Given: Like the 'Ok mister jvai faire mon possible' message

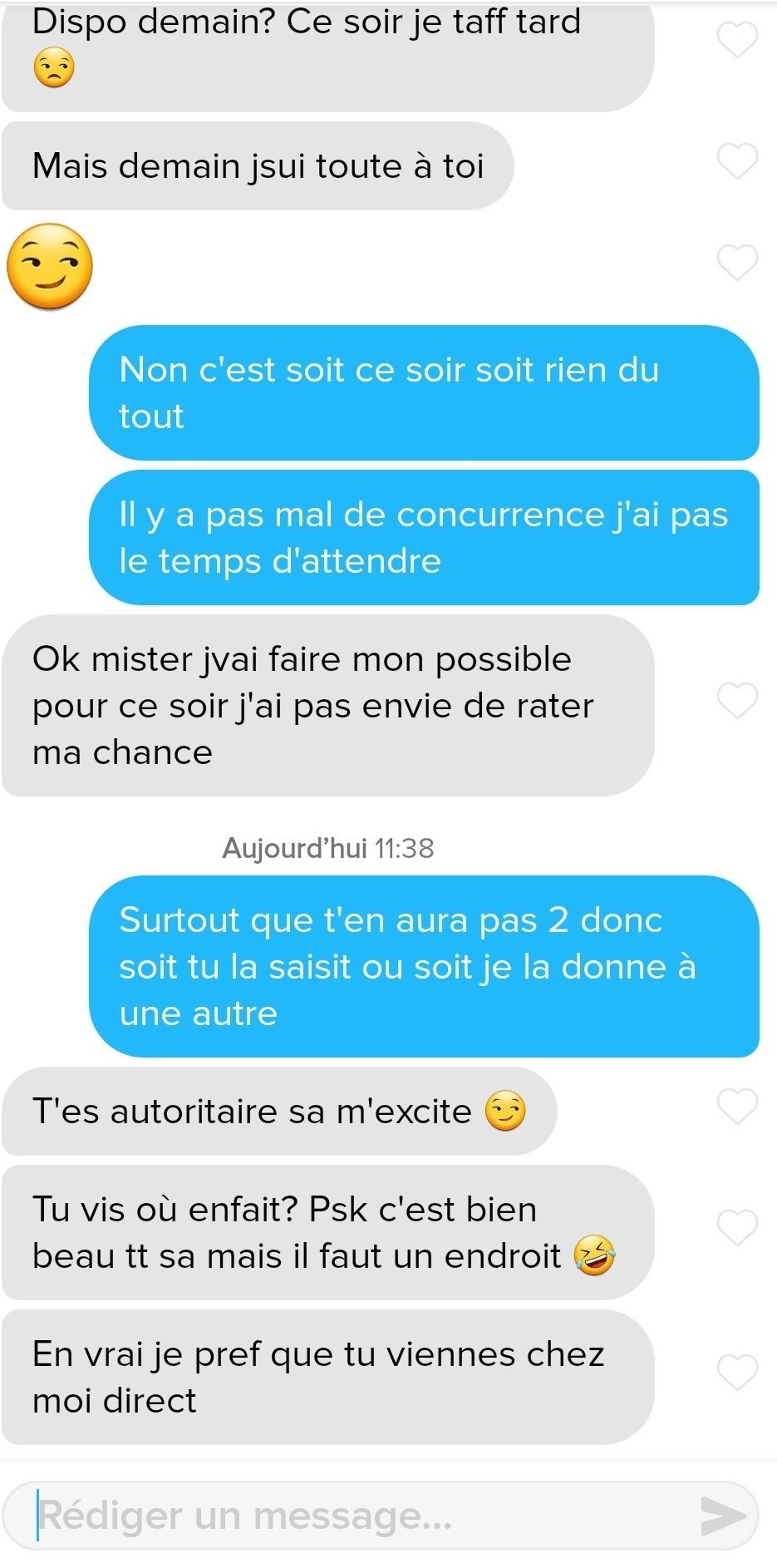Looking at the screenshot, I should (737, 701).
